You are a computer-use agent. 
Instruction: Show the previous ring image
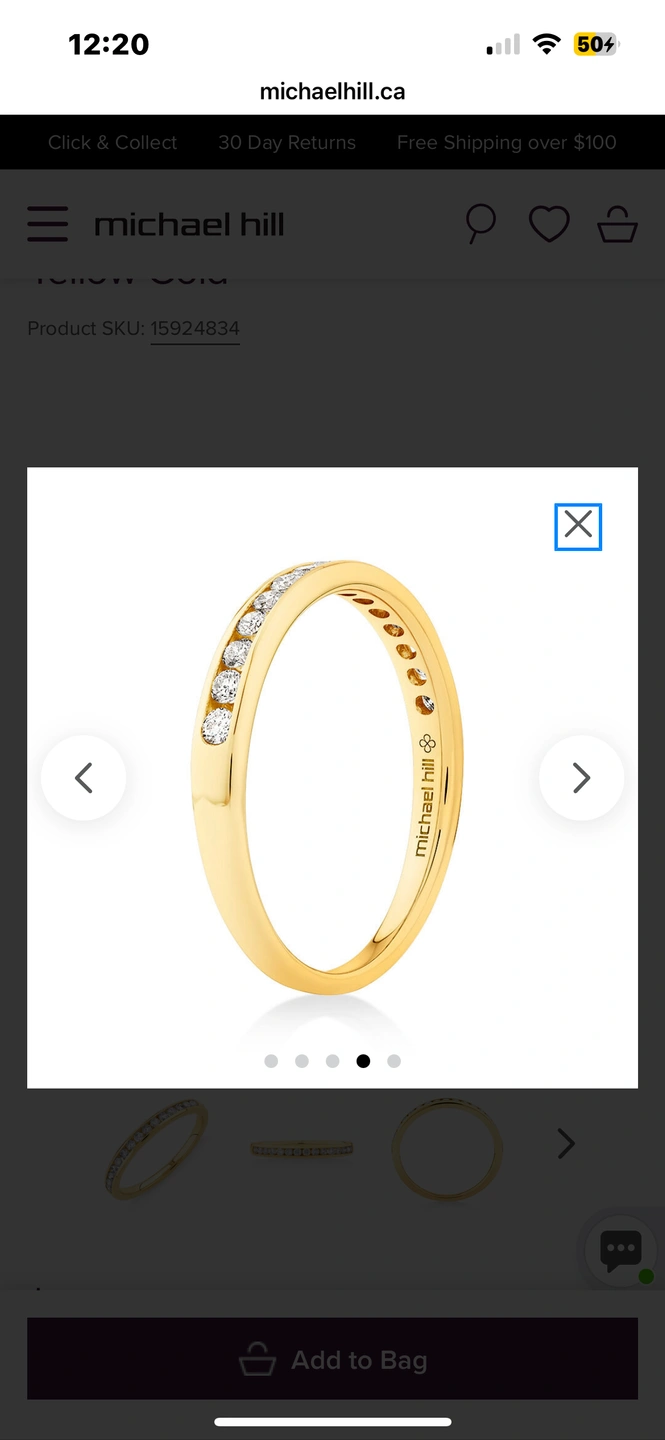pos(84,778)
